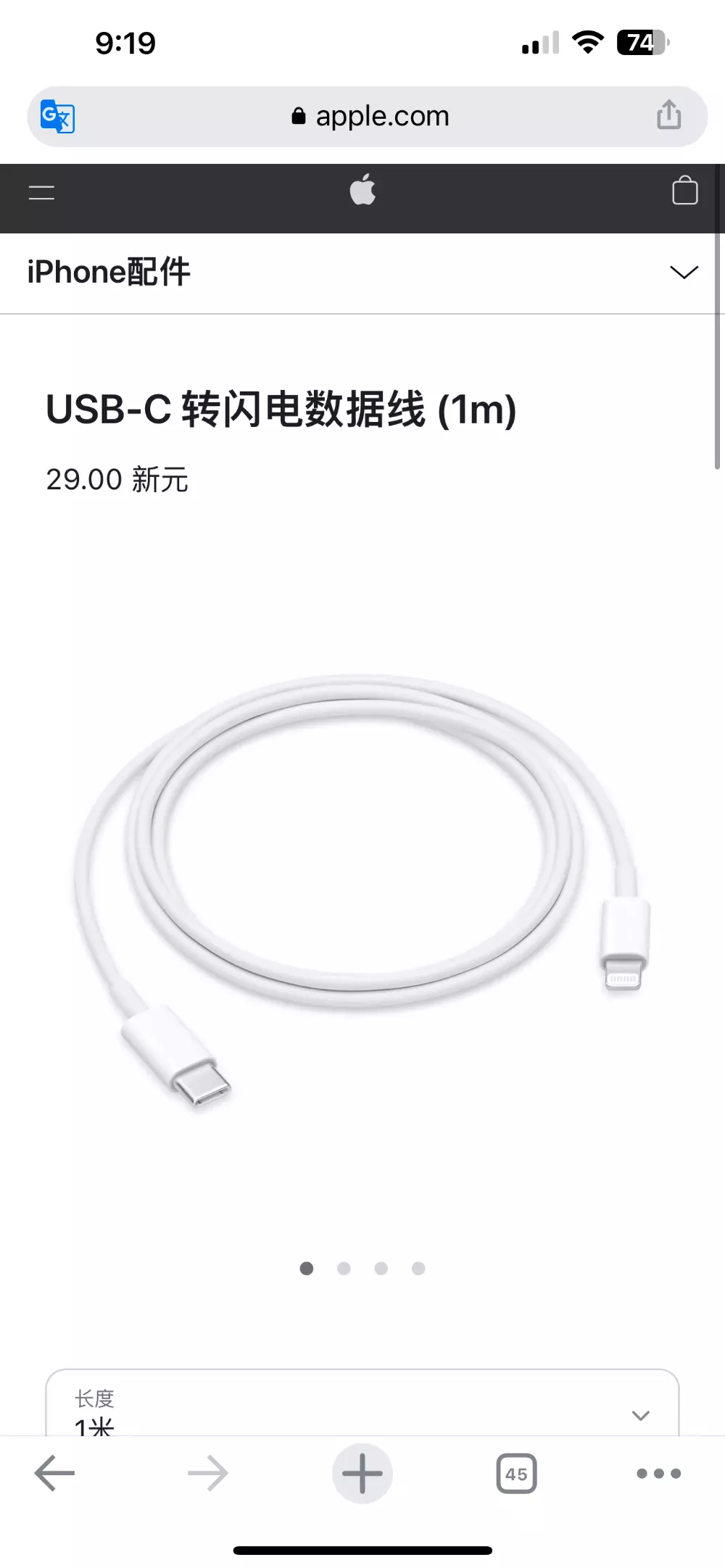
Task: Share this page
Action: tap(668, 115)
